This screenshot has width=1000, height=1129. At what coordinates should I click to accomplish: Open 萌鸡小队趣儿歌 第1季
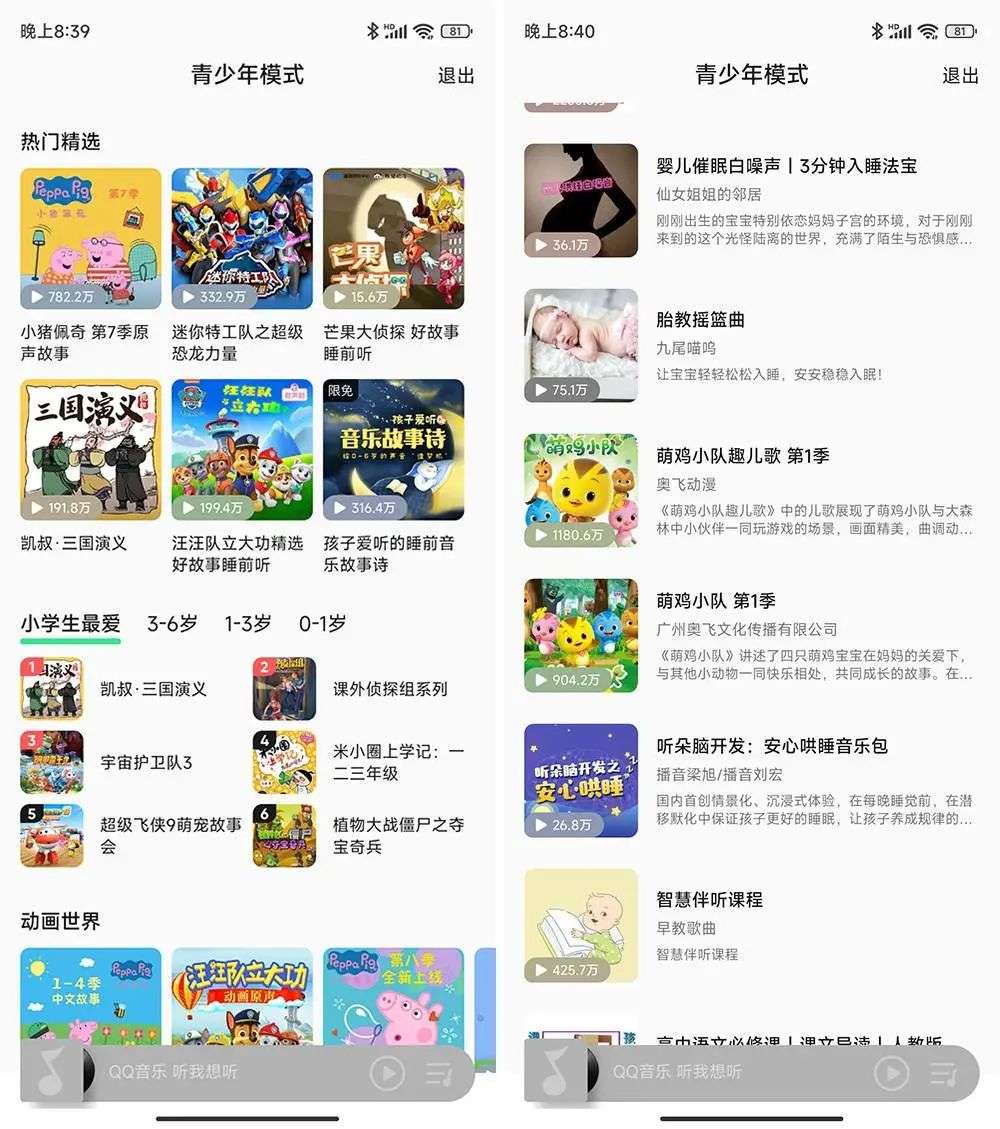coord(742,457)
